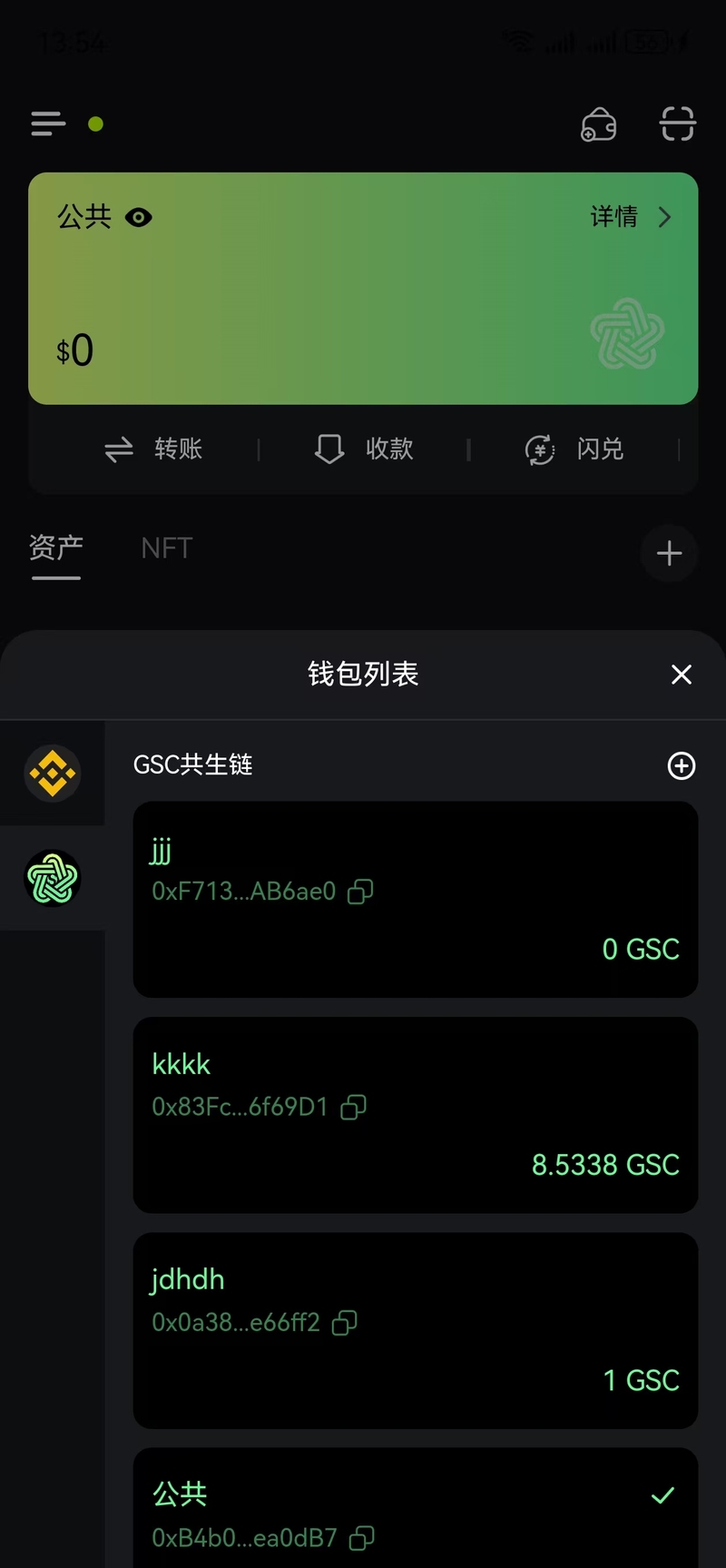Copy address 0xF713...AB6ae0
Viewport: 726px width, 1568px height.
point(360,892)
